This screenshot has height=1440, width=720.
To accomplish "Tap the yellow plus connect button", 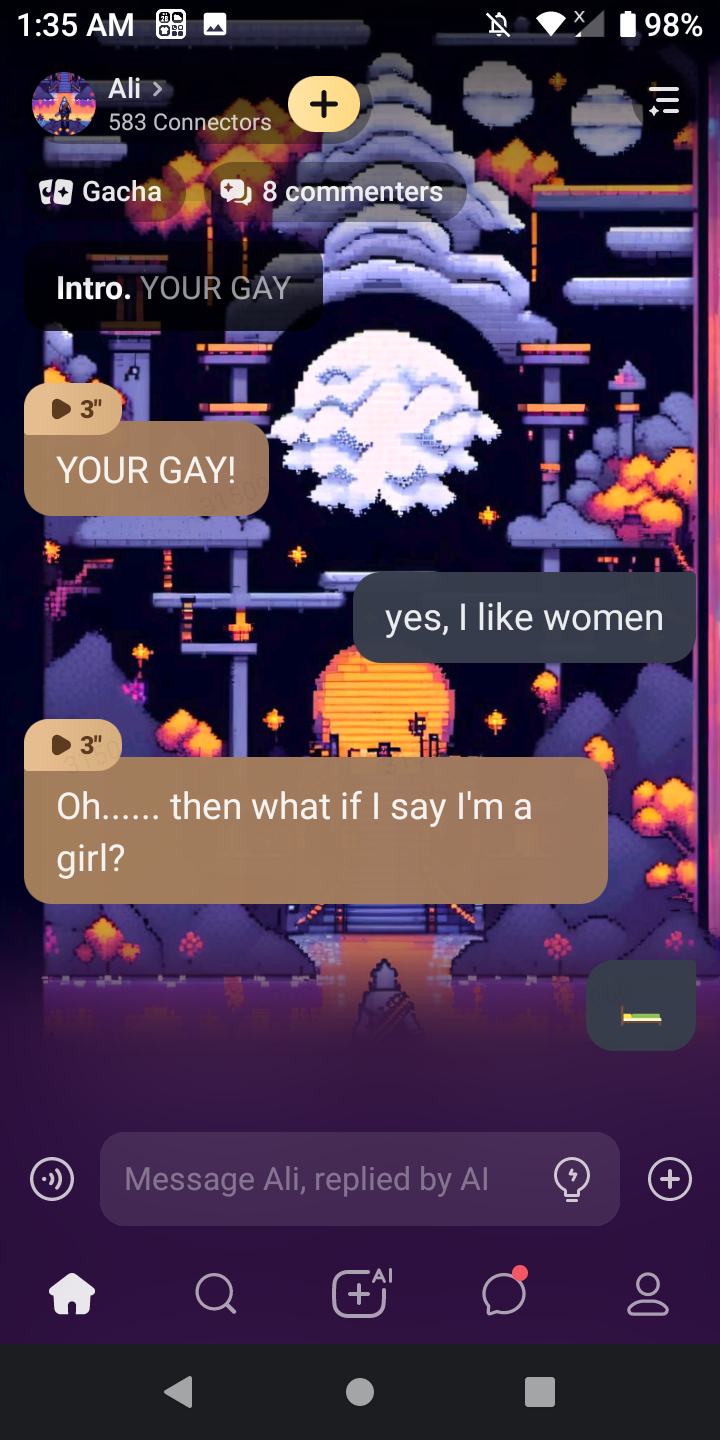I will coord(324,104).
